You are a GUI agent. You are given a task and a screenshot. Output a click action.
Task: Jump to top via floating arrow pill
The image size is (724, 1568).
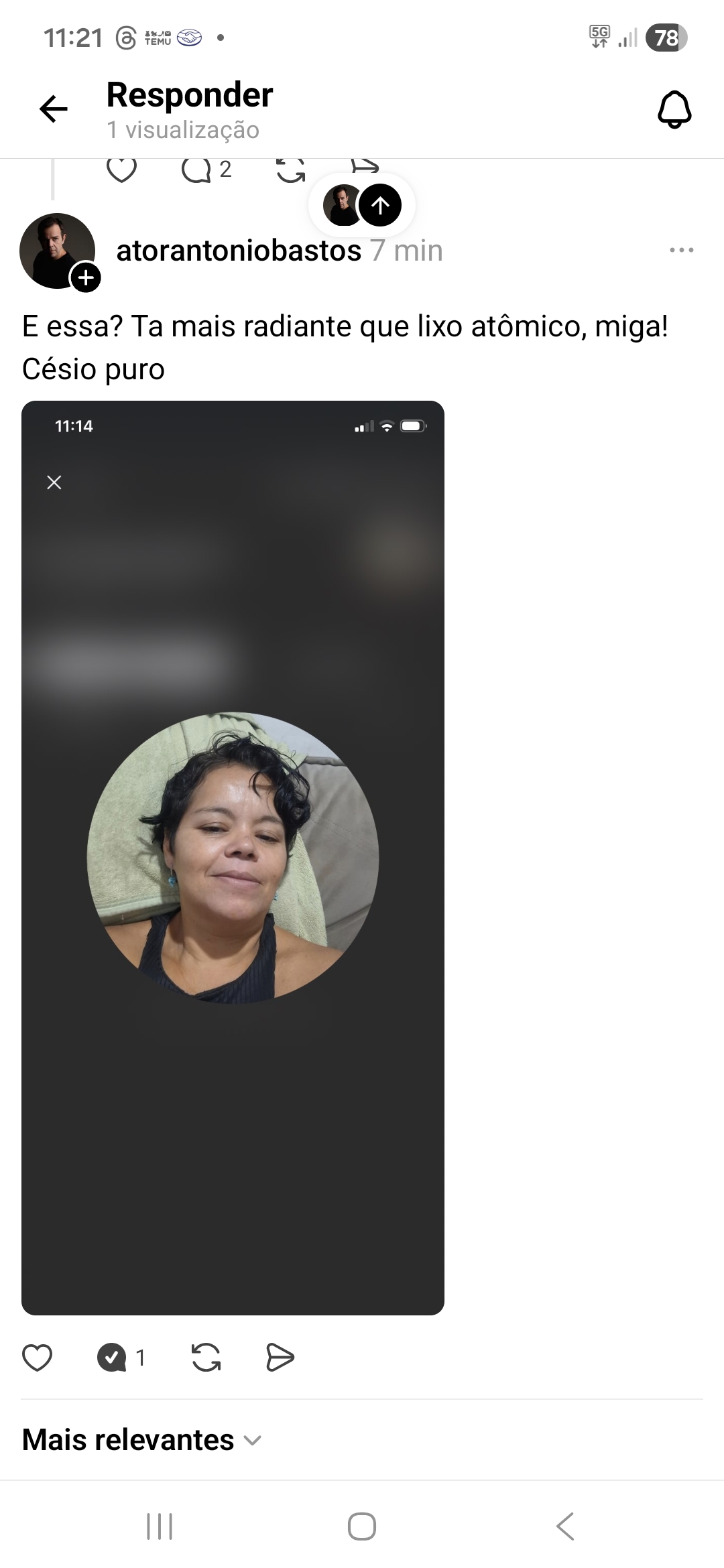(x=379, y=205)
